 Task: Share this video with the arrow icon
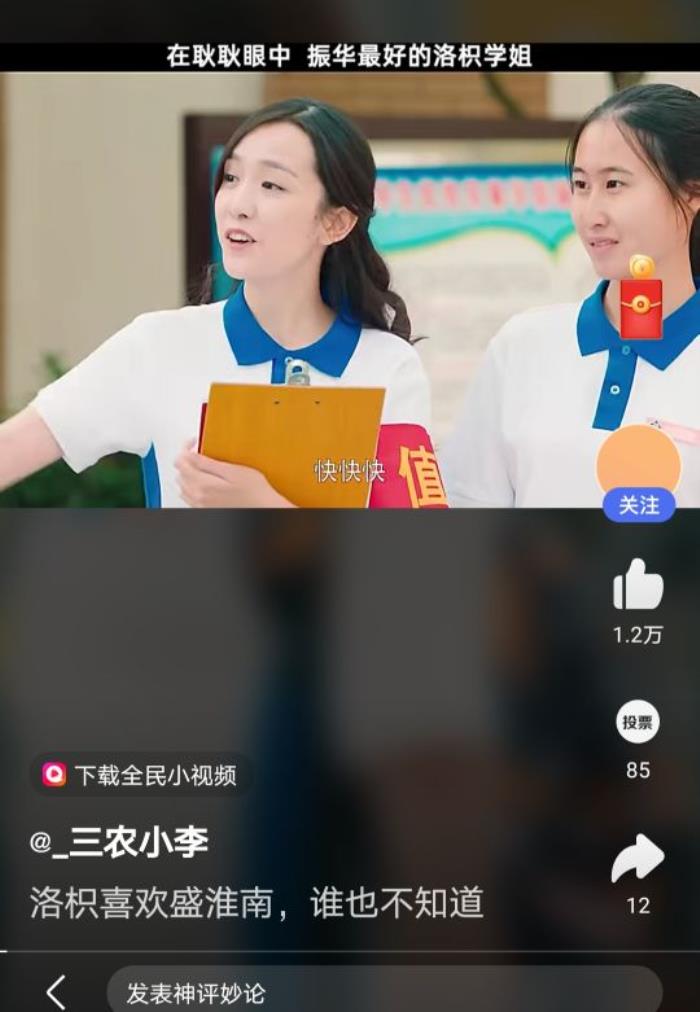[638, 858]
